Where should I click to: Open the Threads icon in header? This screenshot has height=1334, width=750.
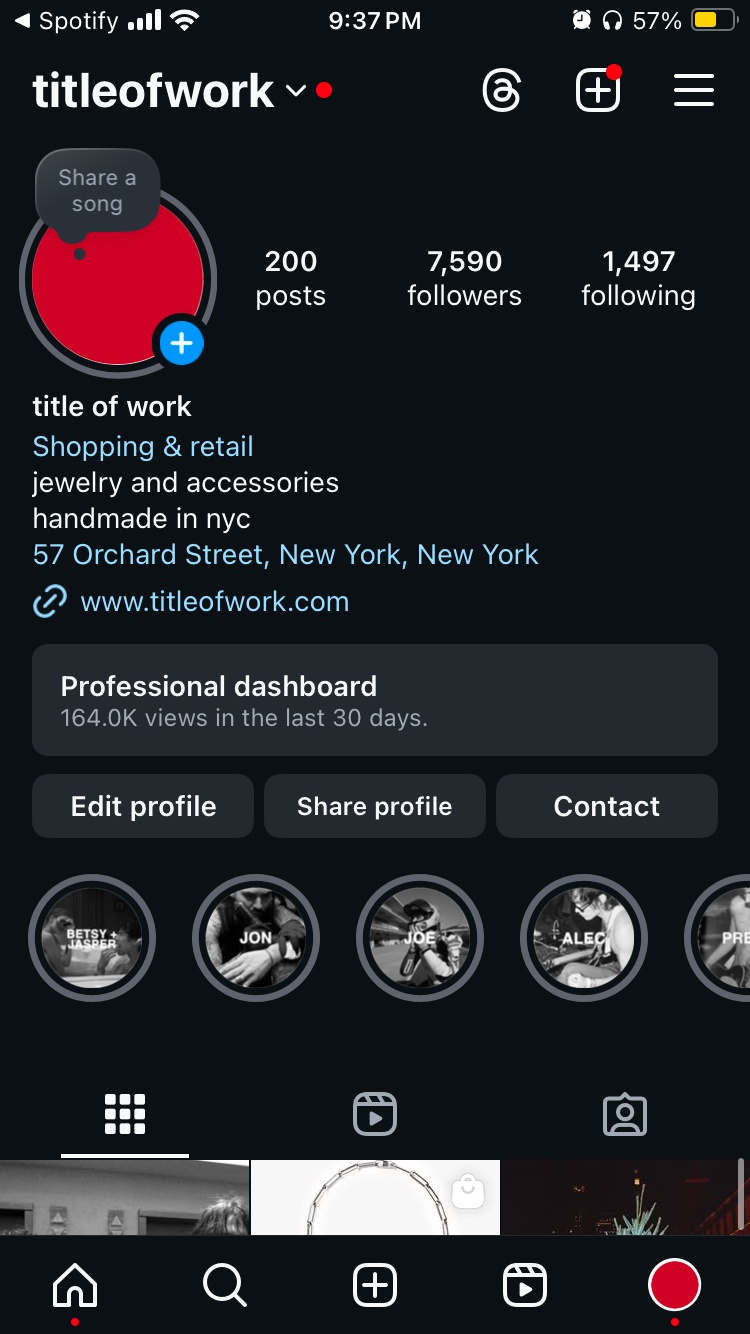[x=501, y=91]
